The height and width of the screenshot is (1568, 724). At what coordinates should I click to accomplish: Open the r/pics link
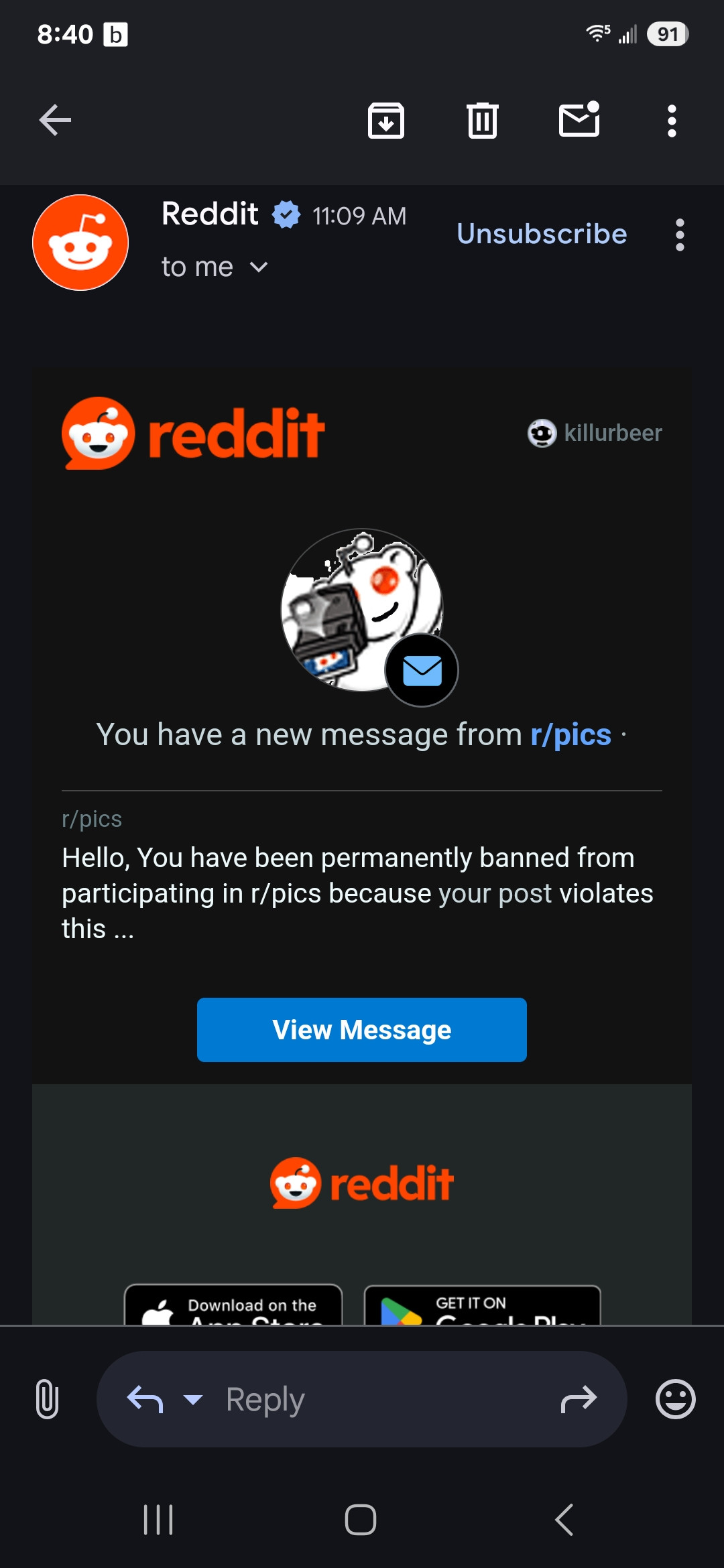[570, 734]
